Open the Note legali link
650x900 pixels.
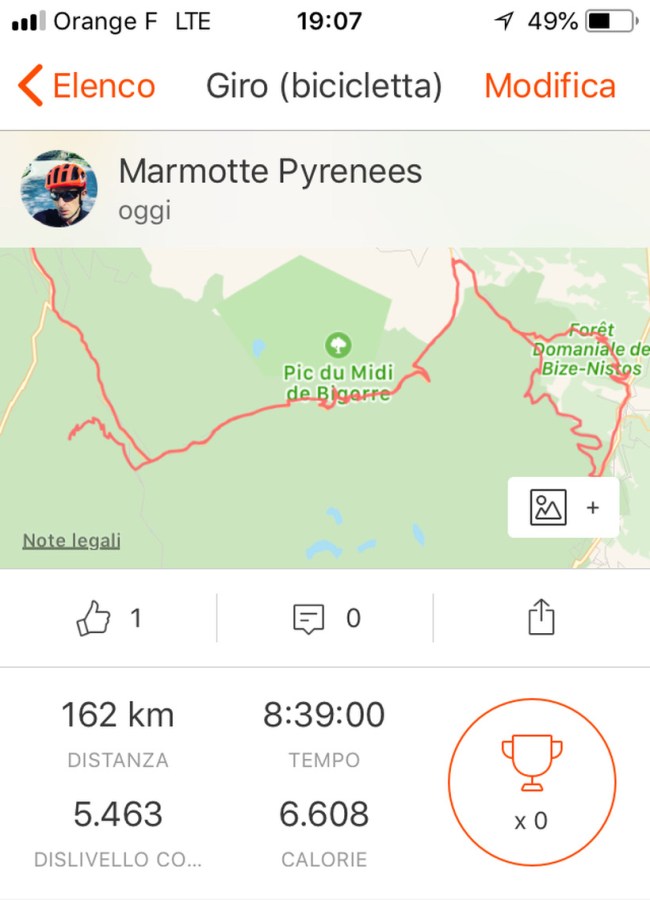[x=71, y=541]
